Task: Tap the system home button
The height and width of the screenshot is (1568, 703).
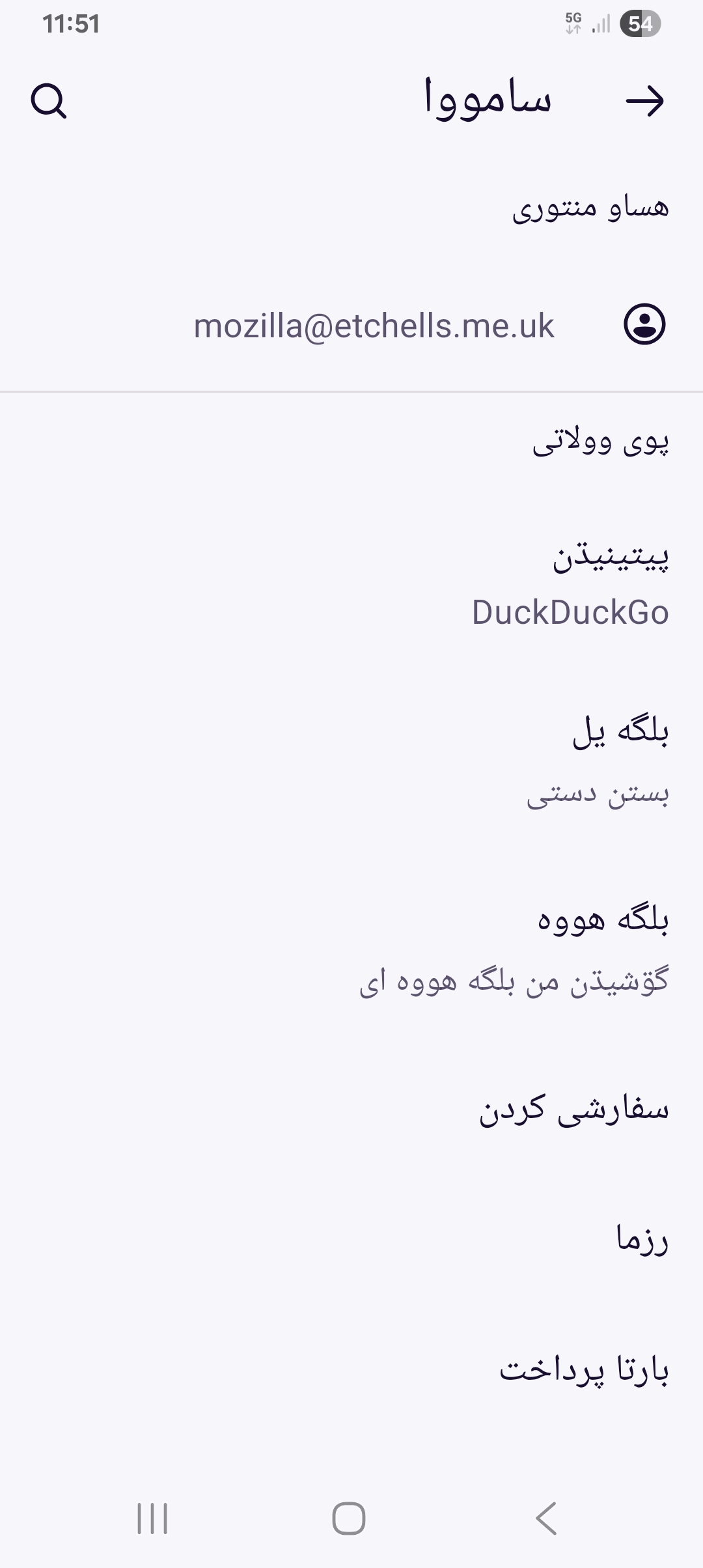Action: point(349,1519)
